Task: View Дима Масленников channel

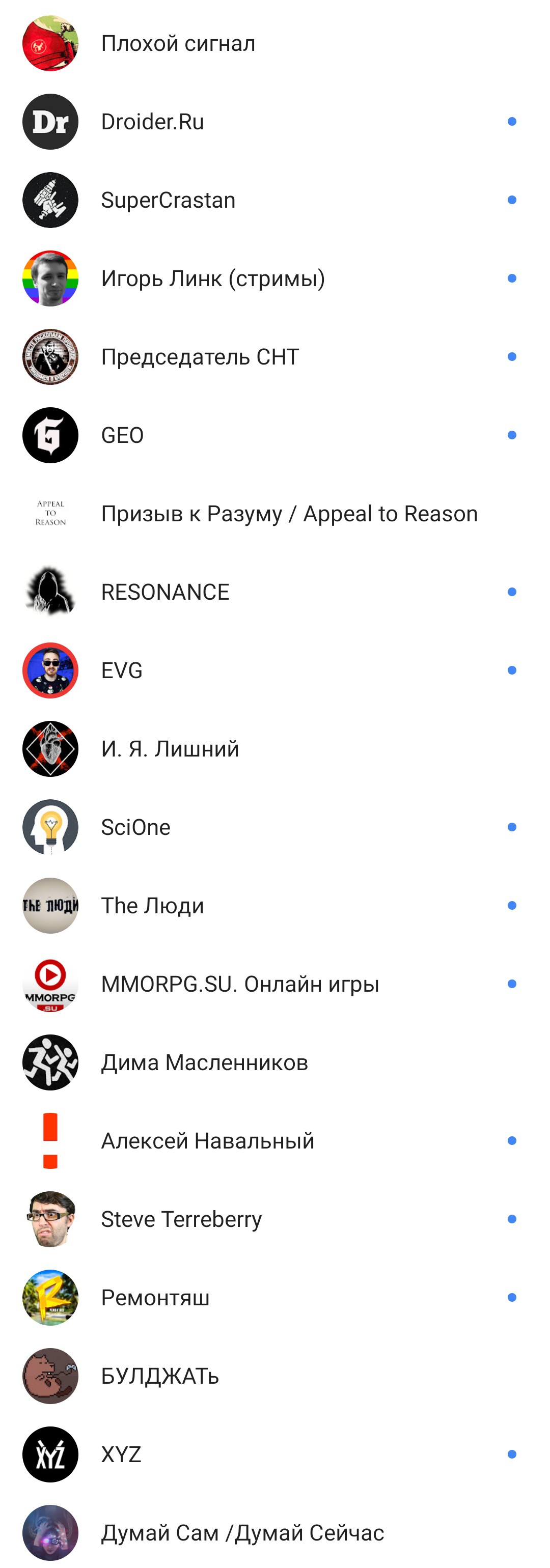Action: [x=204, y=1062]
